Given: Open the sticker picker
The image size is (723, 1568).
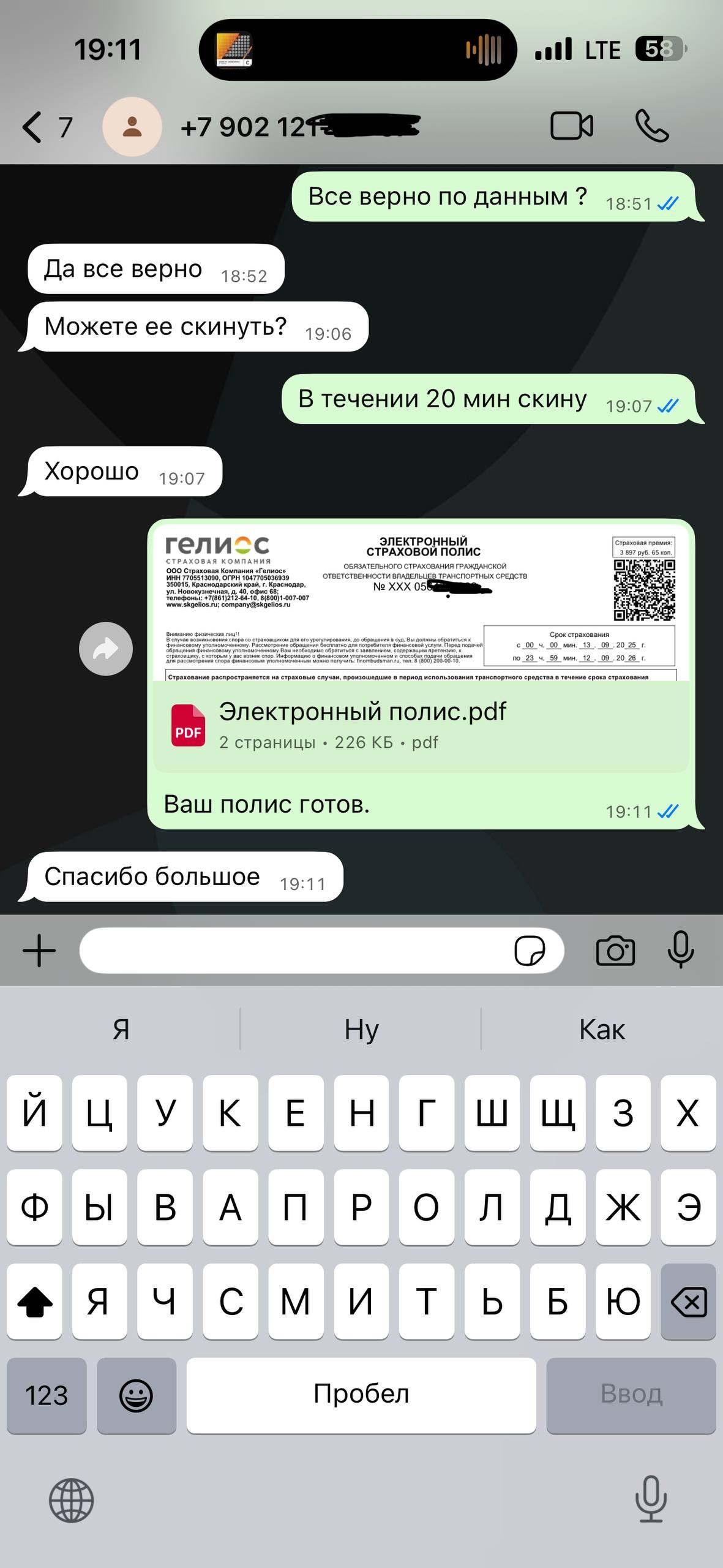Looking at the screenshot, I should pyautogui.click(x=530, y=951).
